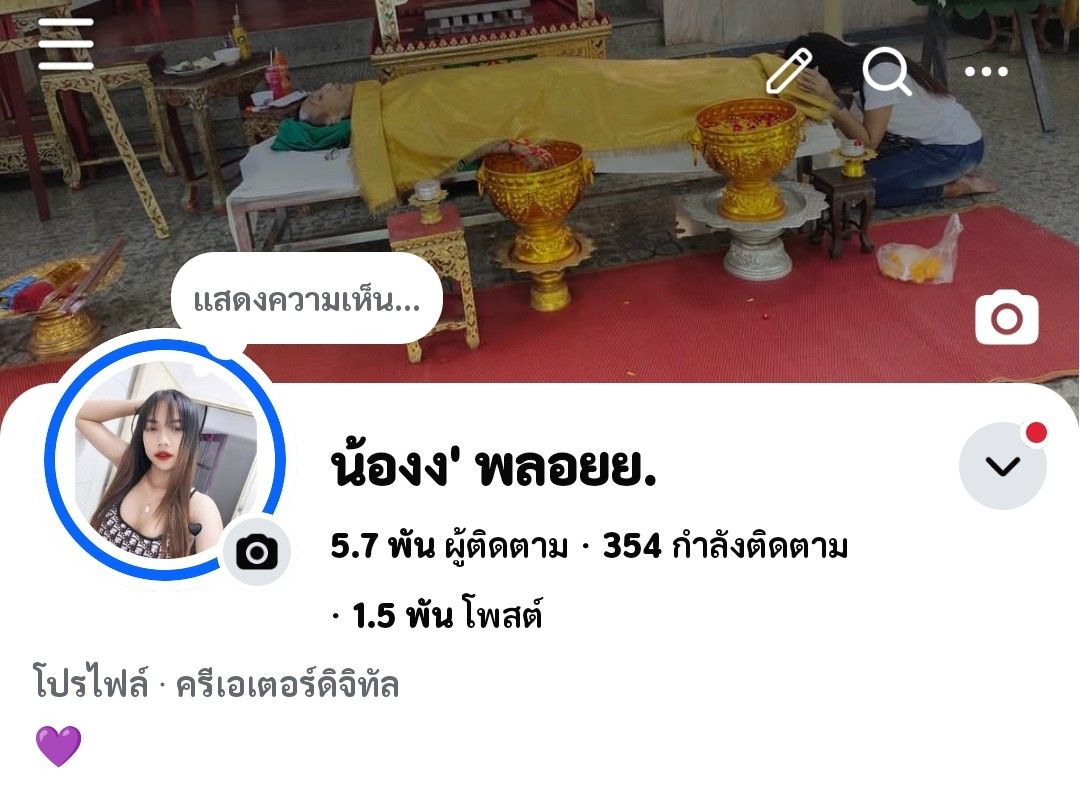Change cover photo via camera icon
This screenshot has height=810, width=1080.
[1006, 318]
